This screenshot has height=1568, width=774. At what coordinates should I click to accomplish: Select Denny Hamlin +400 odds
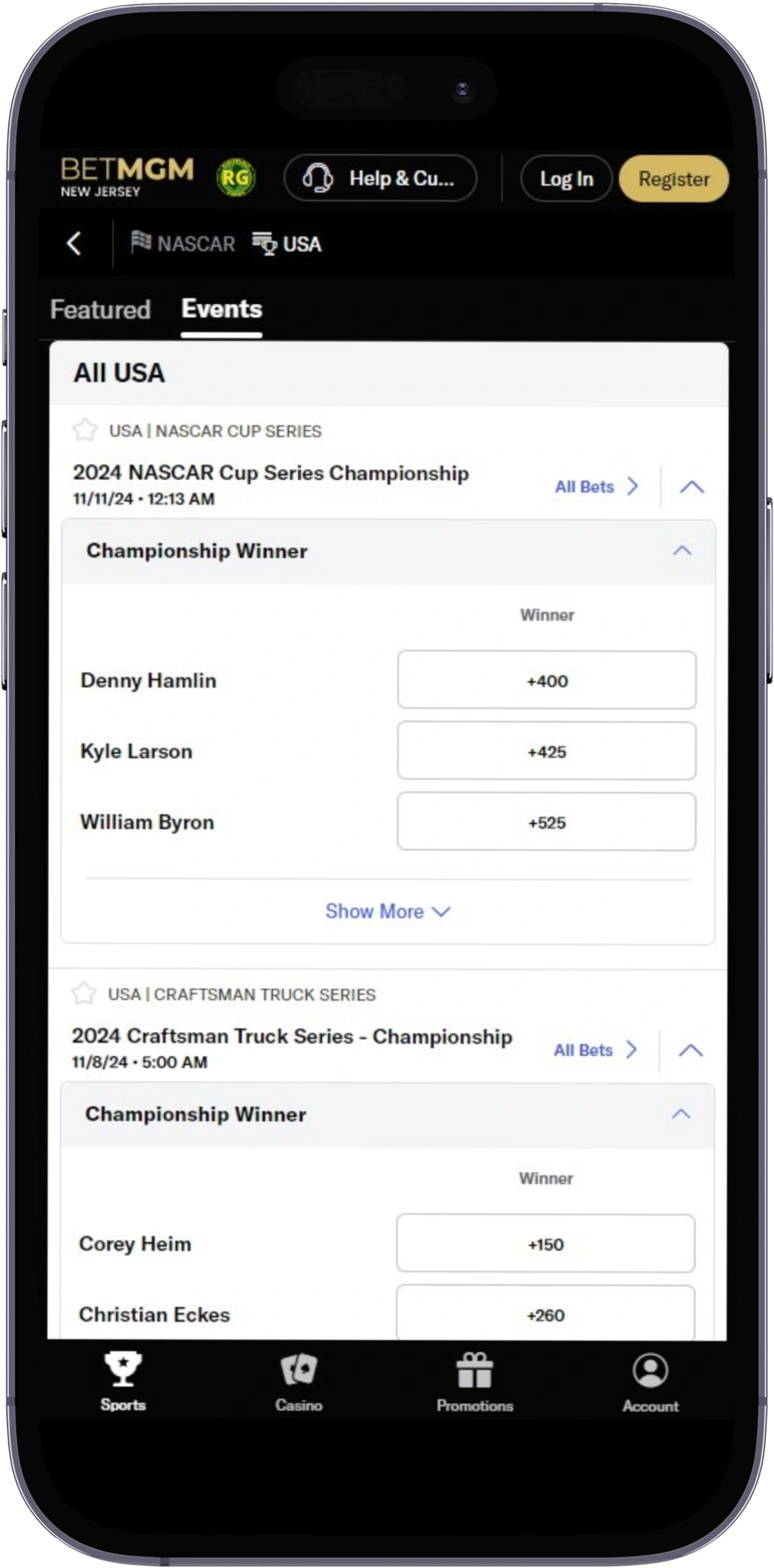[546, 680]
